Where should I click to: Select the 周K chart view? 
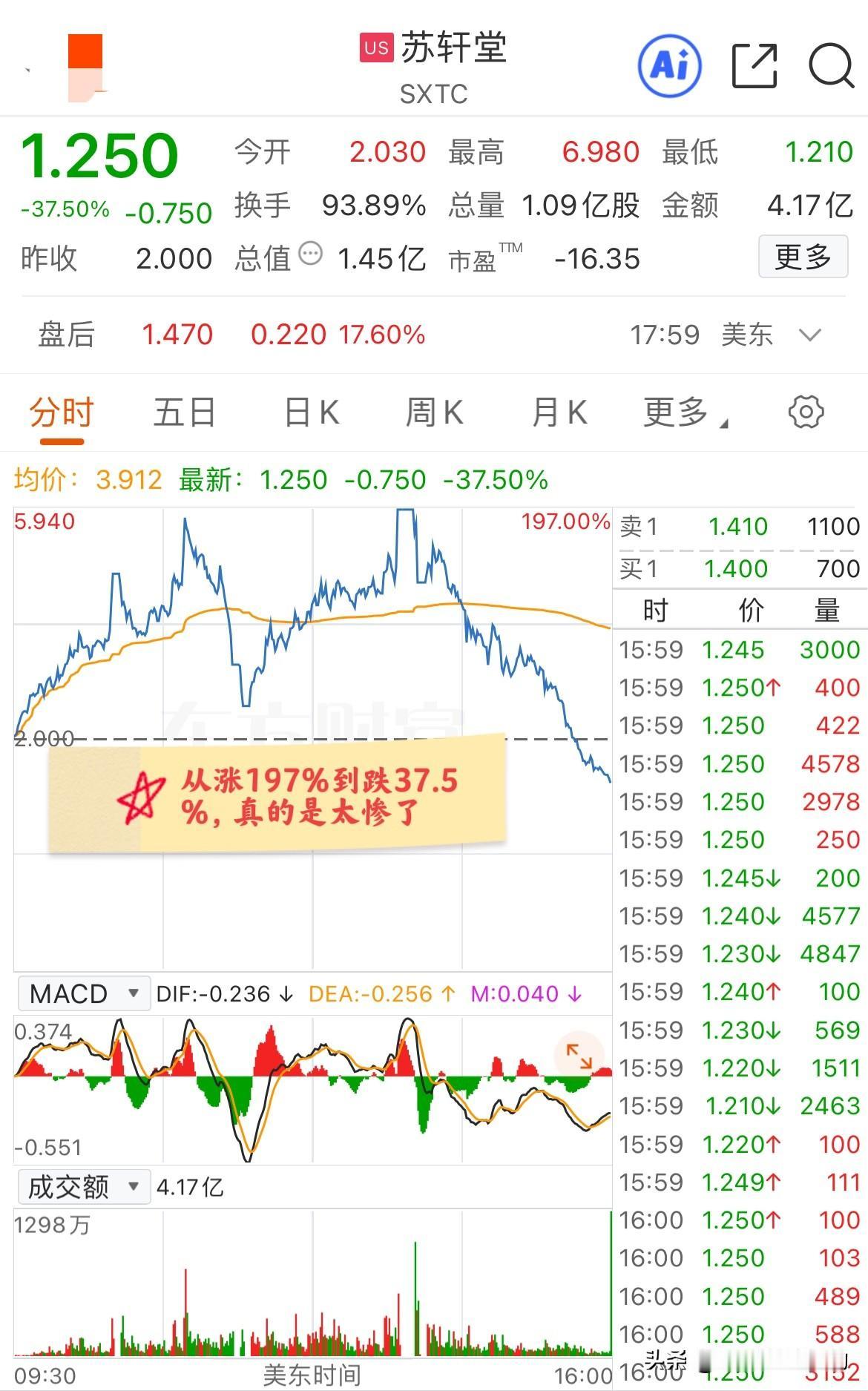435,412
